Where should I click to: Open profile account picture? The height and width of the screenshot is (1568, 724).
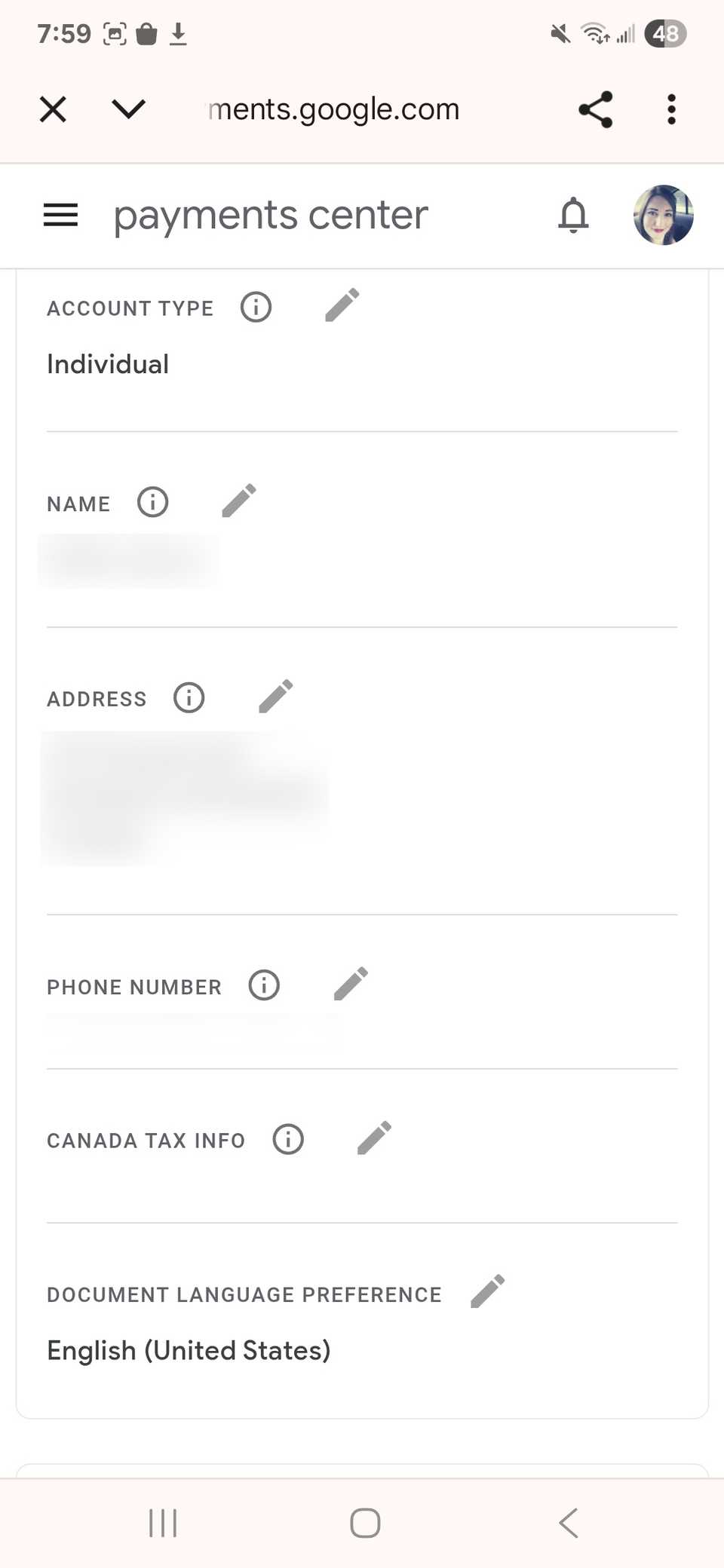(x=662, y=215)
